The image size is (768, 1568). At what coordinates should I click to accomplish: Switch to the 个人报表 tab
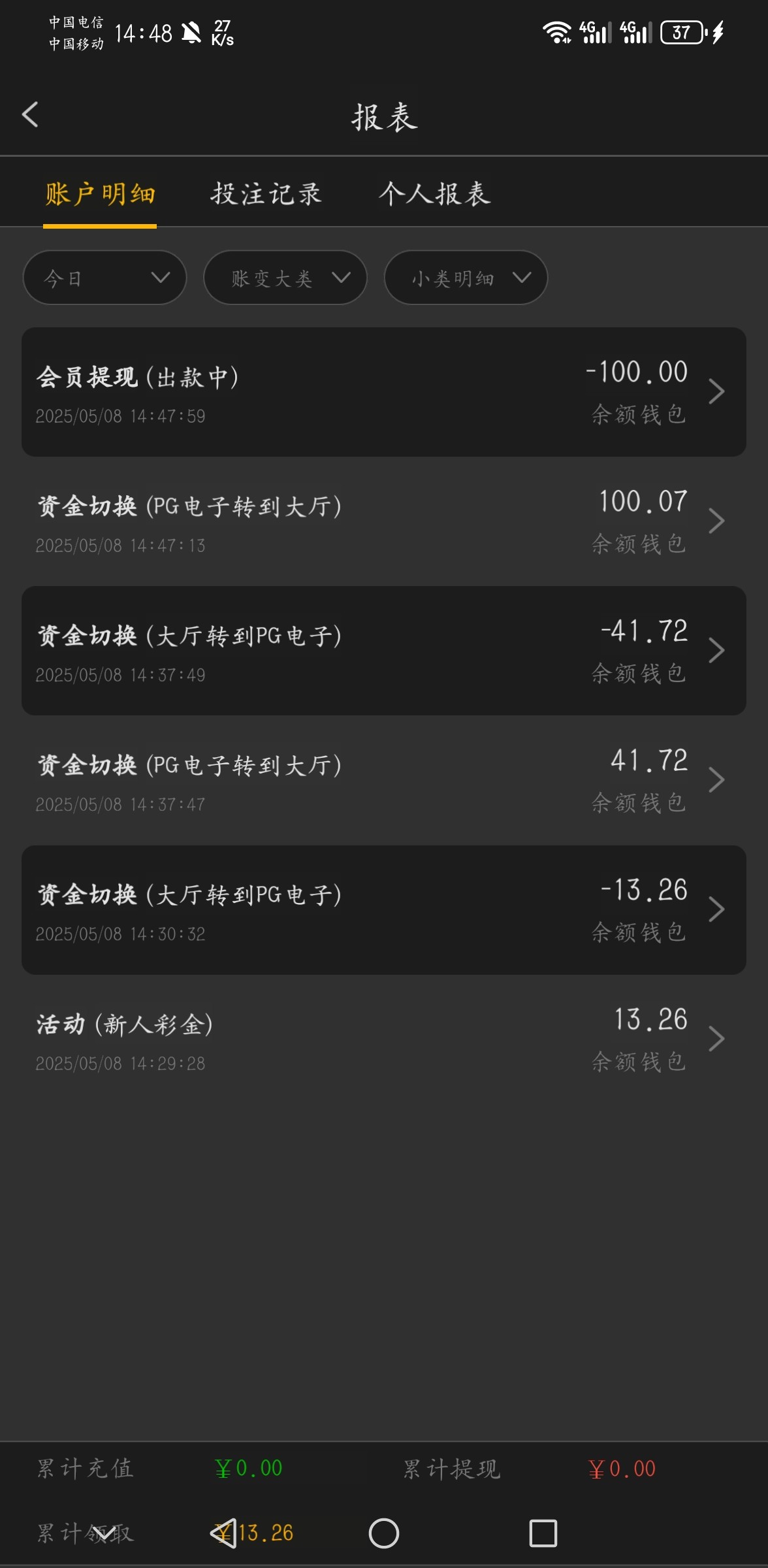click(x=435, y=194)
